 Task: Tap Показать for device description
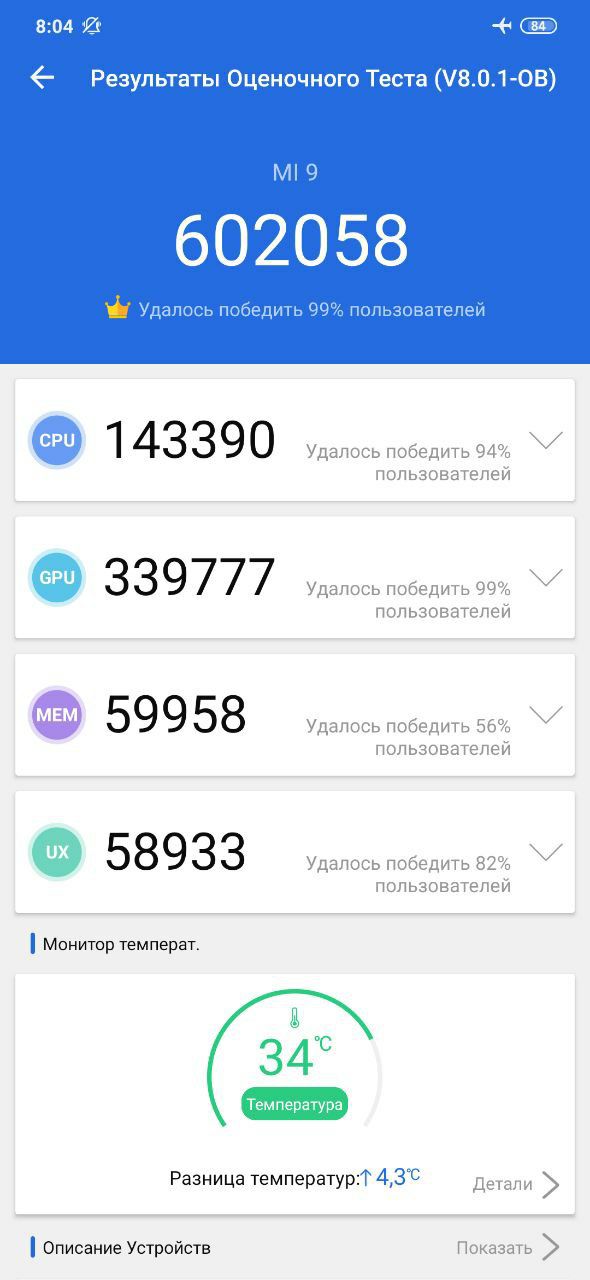point(508,1247)
